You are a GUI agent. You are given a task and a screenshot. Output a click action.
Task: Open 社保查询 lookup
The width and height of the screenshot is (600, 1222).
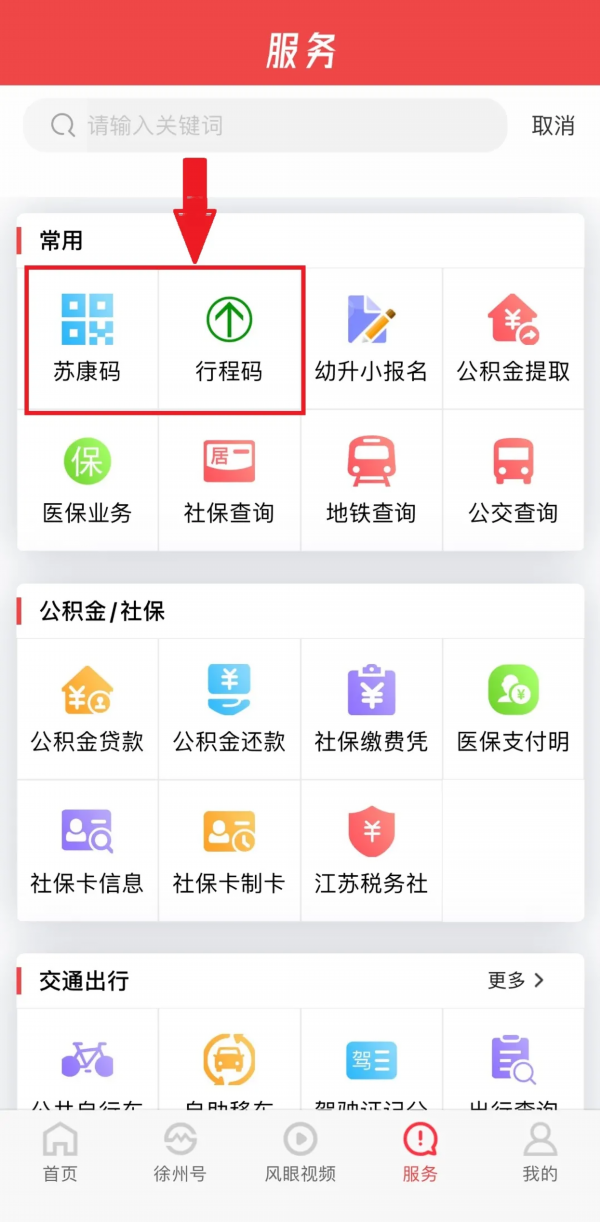tap(229, 481)
